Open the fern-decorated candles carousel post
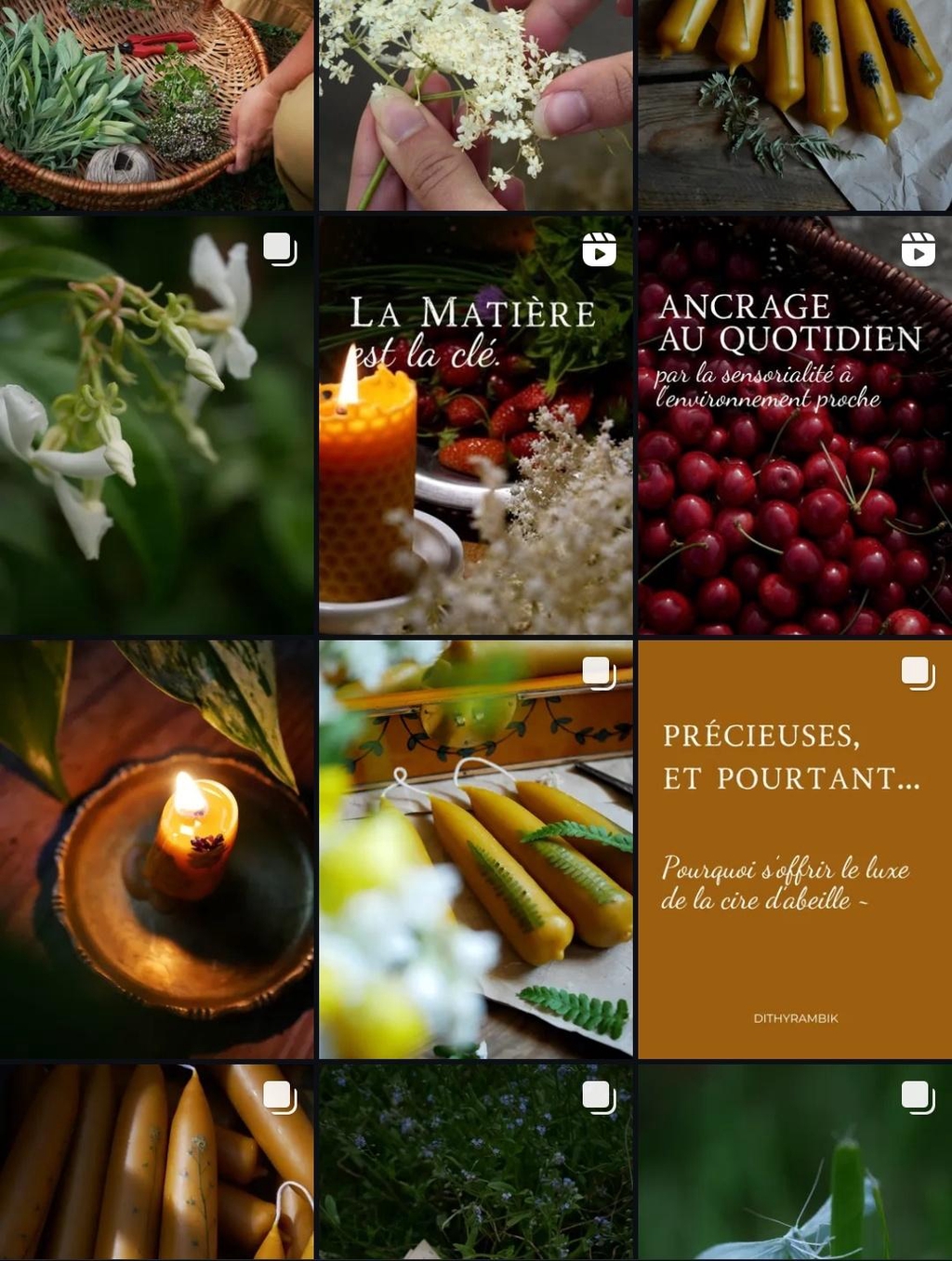Viewport: 952px width, 1261px height. click(x=475, y=848)
